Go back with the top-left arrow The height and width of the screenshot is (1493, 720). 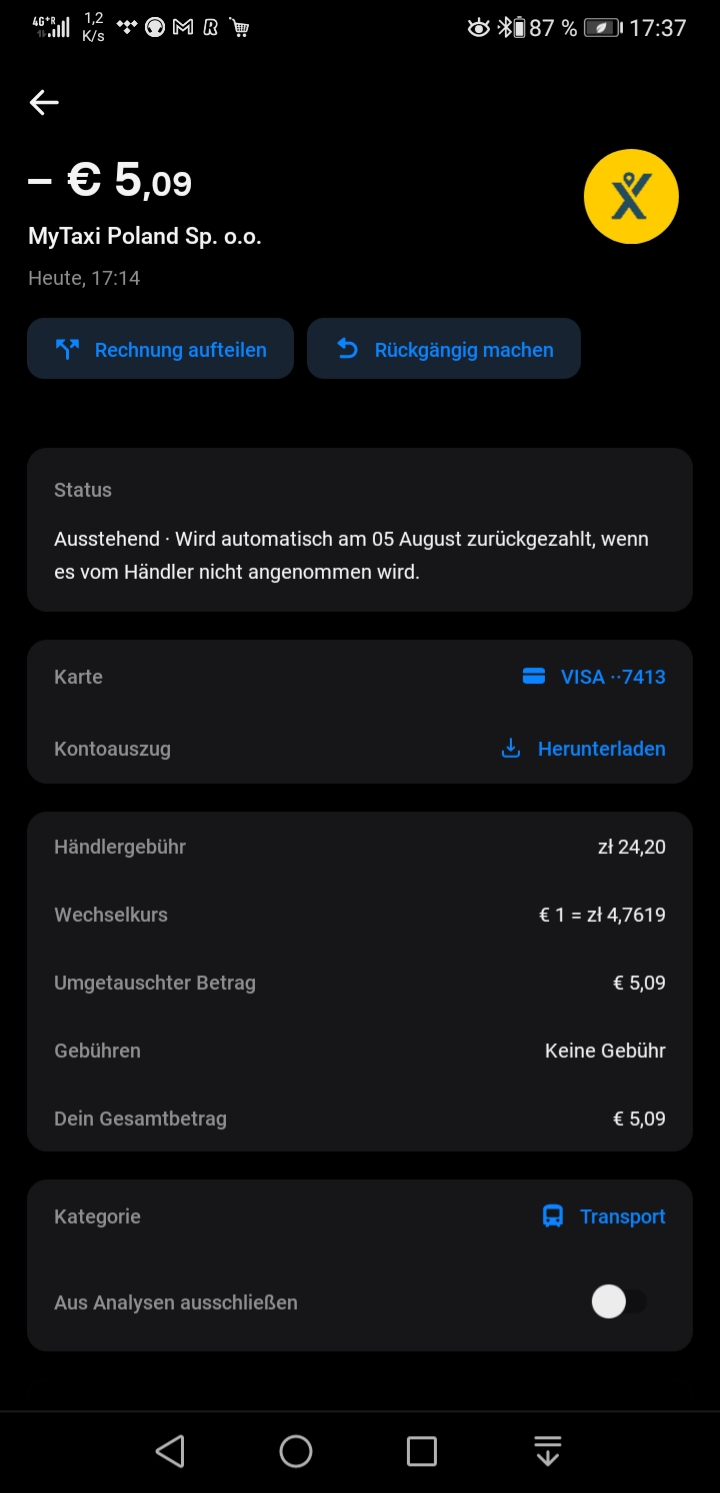44,102
